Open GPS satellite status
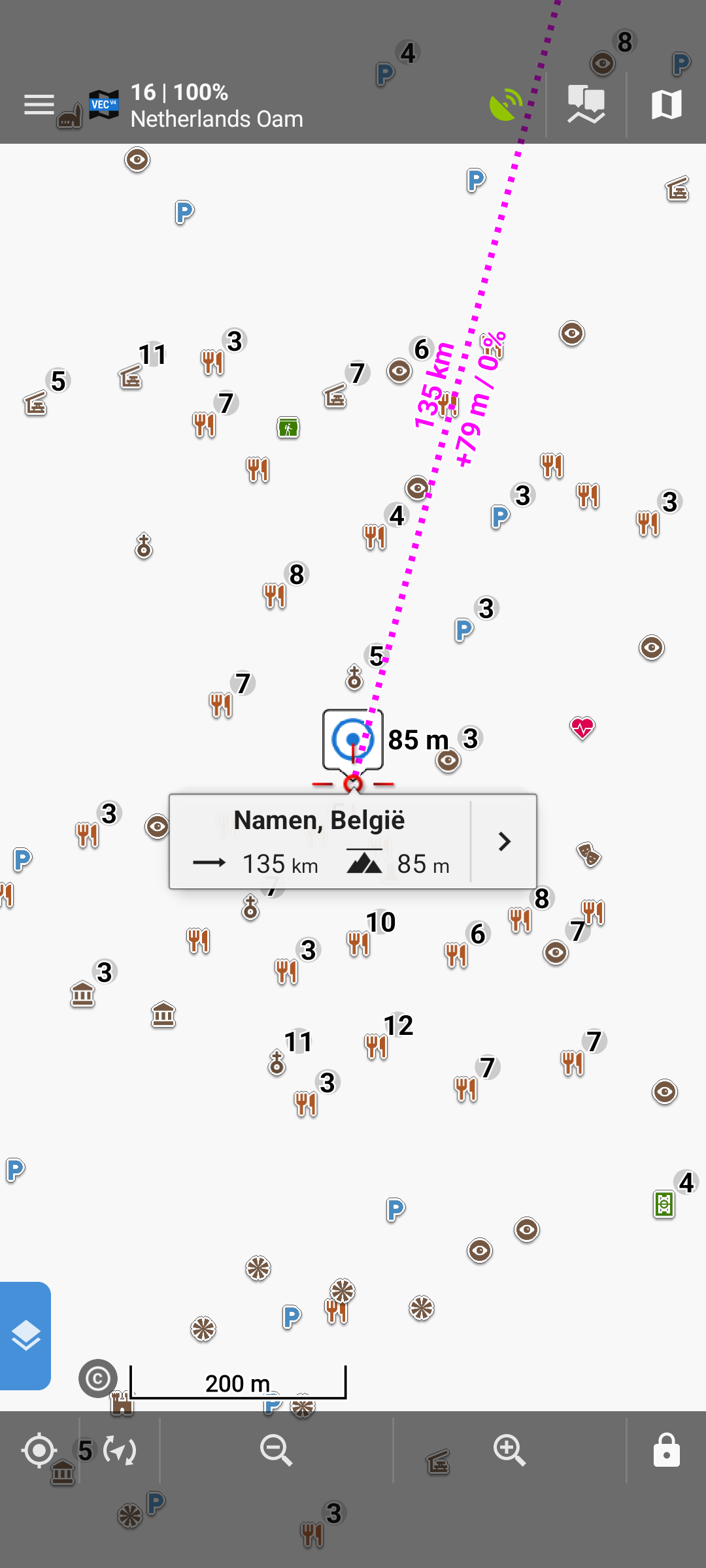 coord(506,105)
